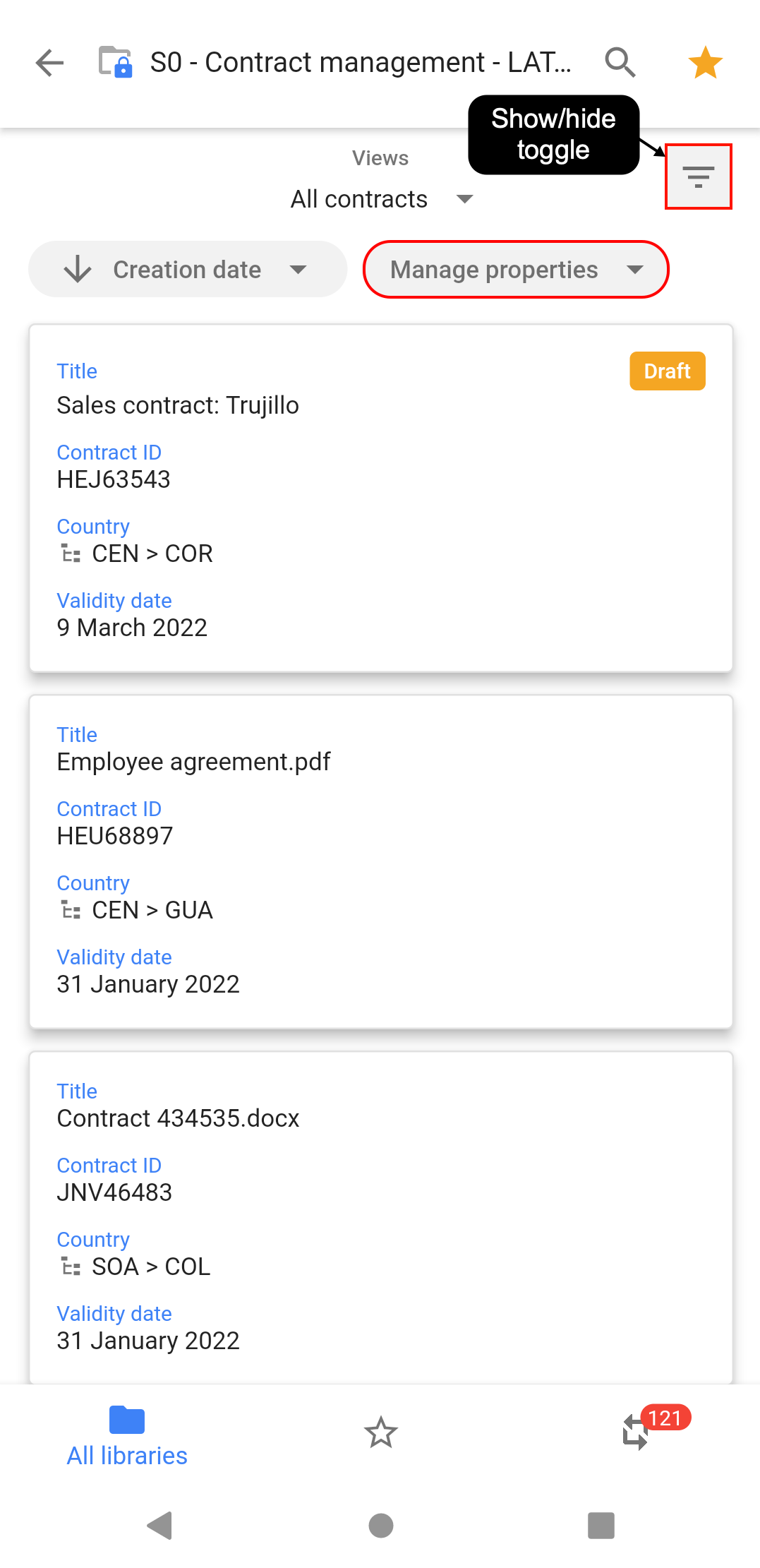Open the search magnifier icon
The height and width of the screenshot is (1568, 760).
click(620, 62)
